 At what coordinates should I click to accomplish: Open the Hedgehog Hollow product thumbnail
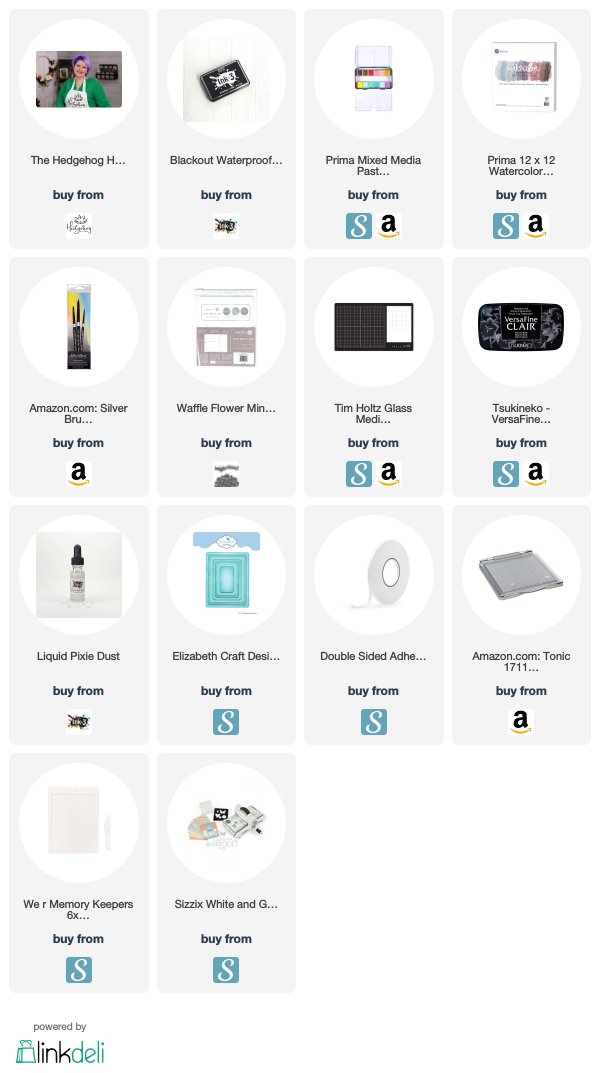click(79, 79)
